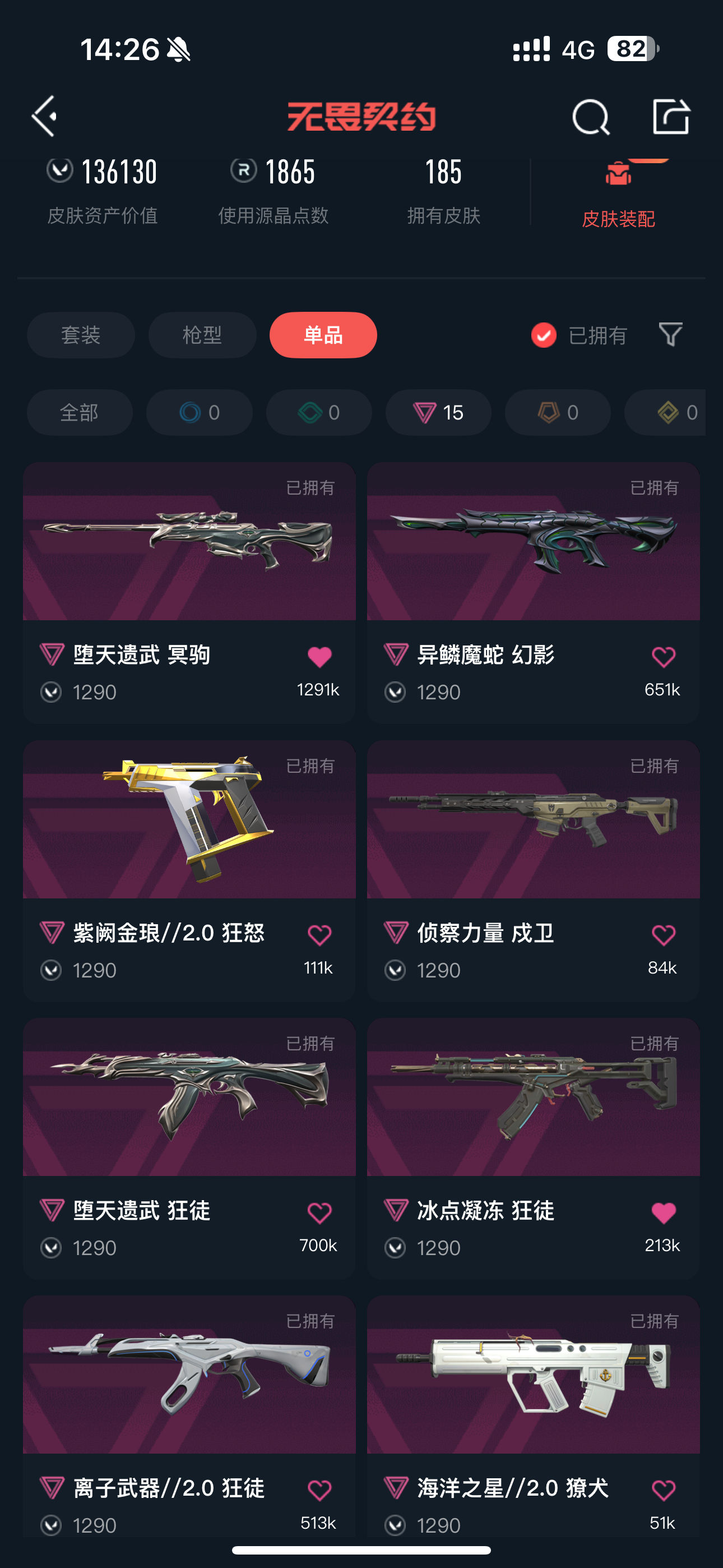Like the 异鳞魔蛇 幻影 skin
This screenshot has height=1568, width=723.
coord(664,657)
